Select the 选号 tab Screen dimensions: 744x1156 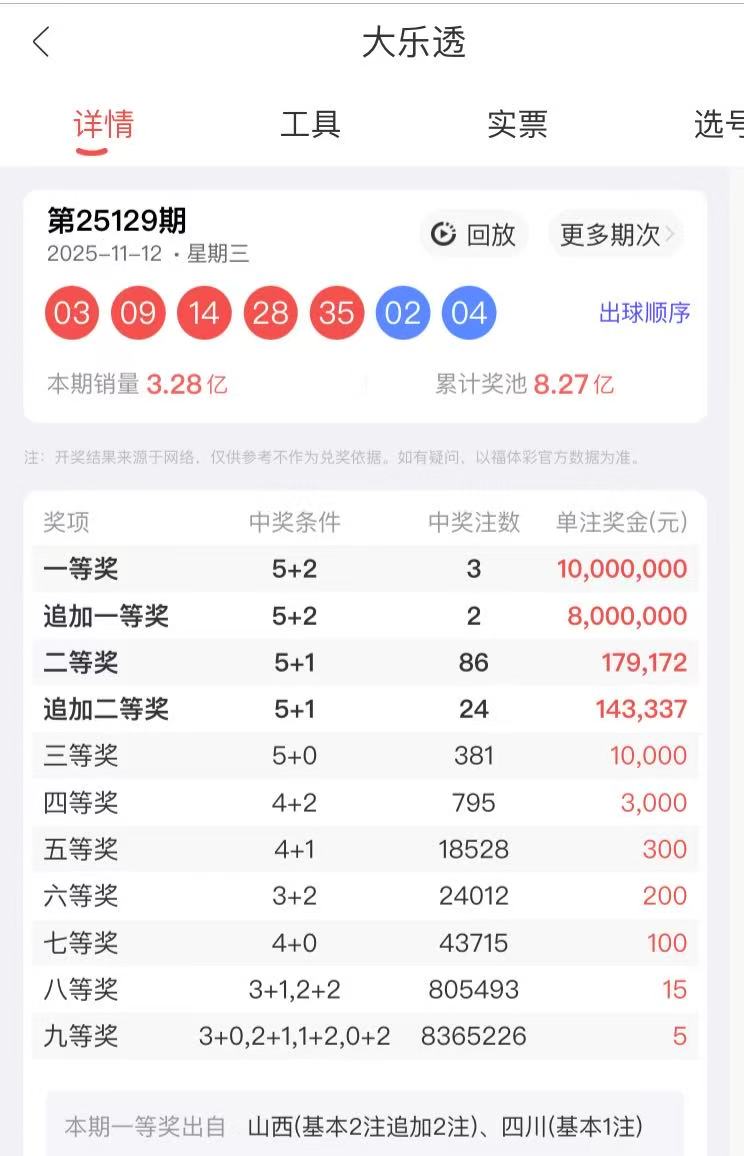pyautogui.click(x=718, y=124)
